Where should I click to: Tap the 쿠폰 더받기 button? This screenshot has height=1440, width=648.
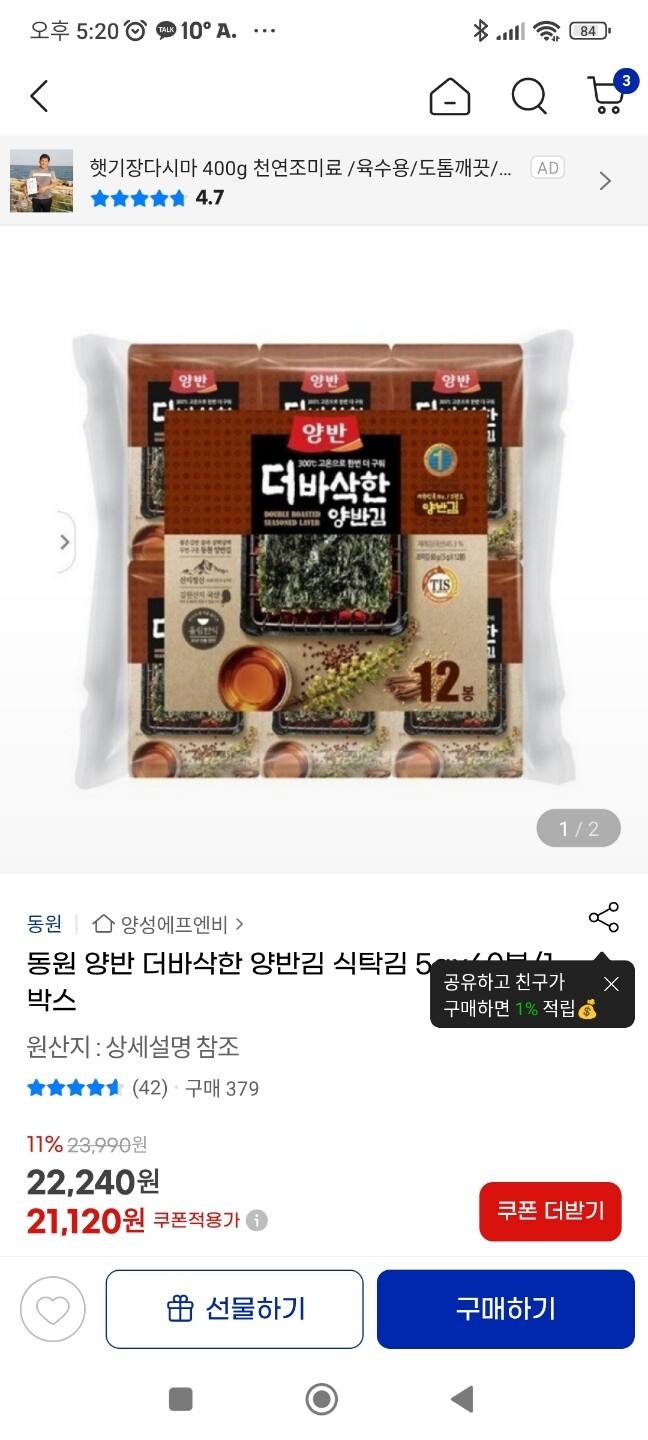click(550, 1211)
